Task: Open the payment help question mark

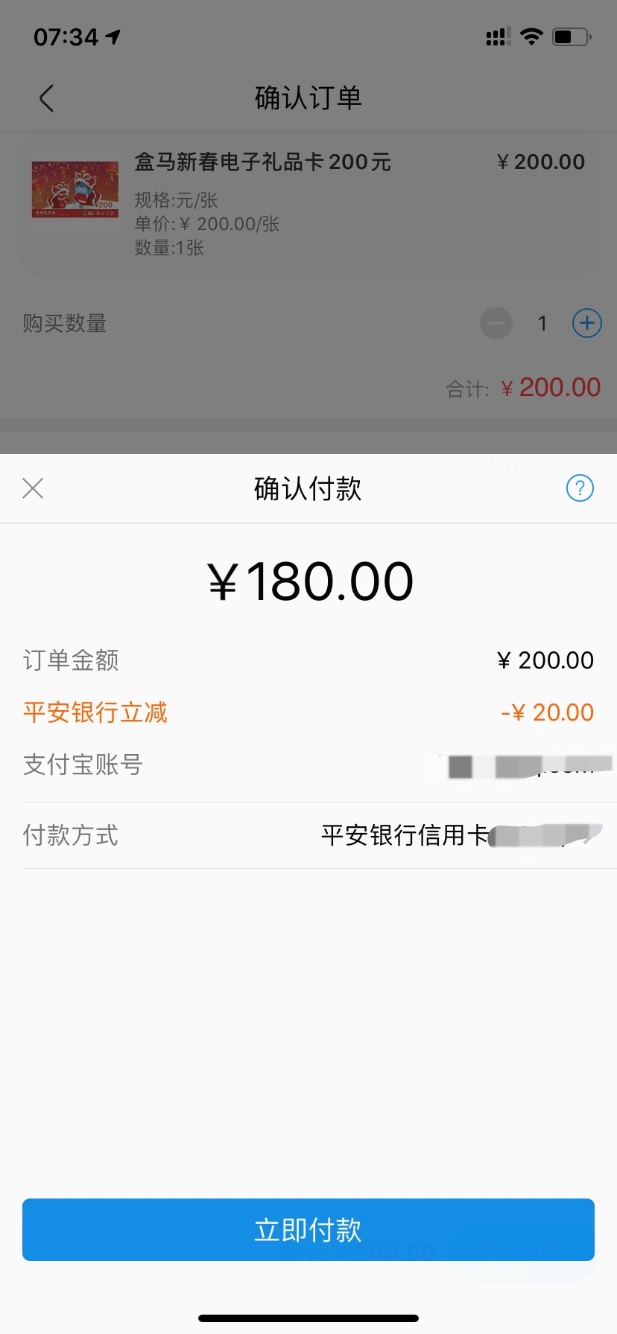Action: point(580,488)
